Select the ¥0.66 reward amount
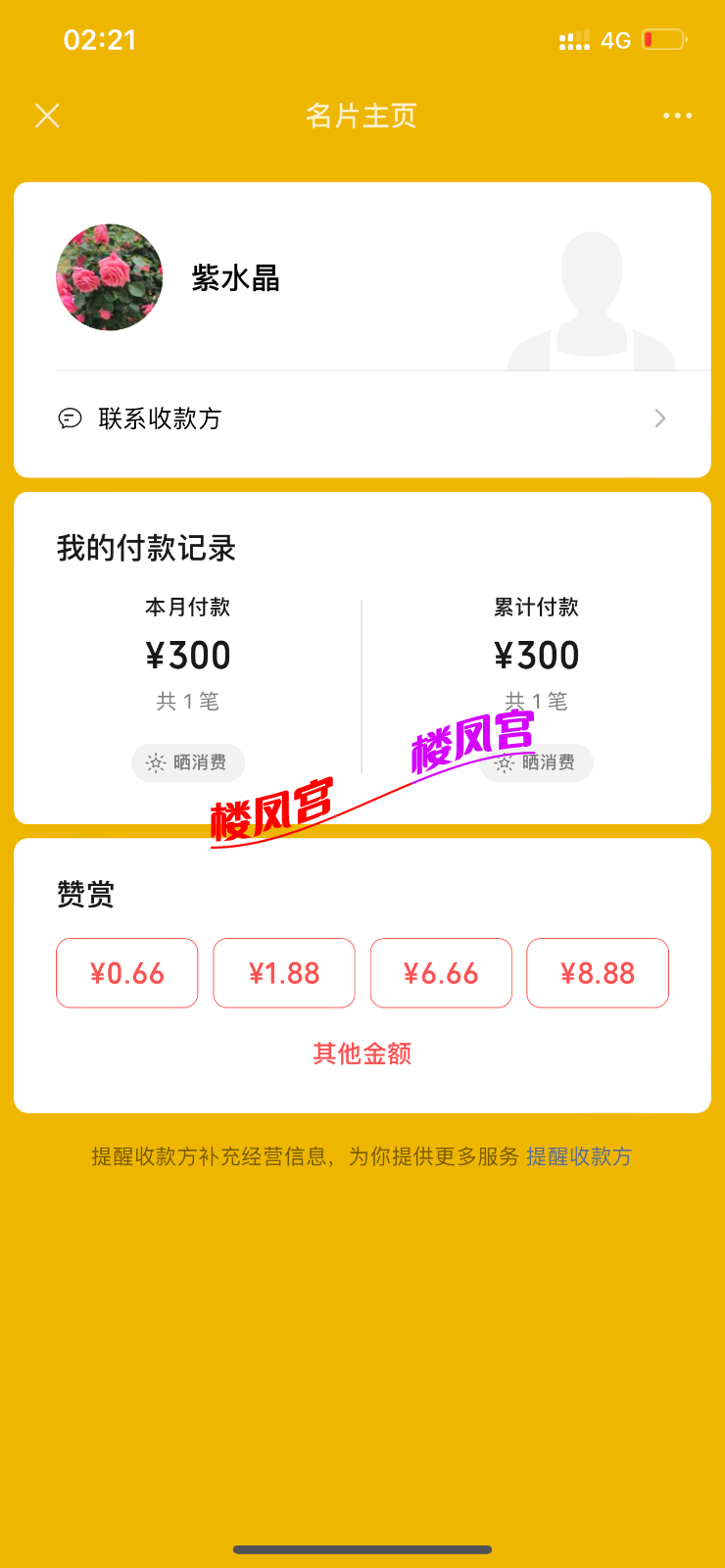 click(x=127, y=973)
